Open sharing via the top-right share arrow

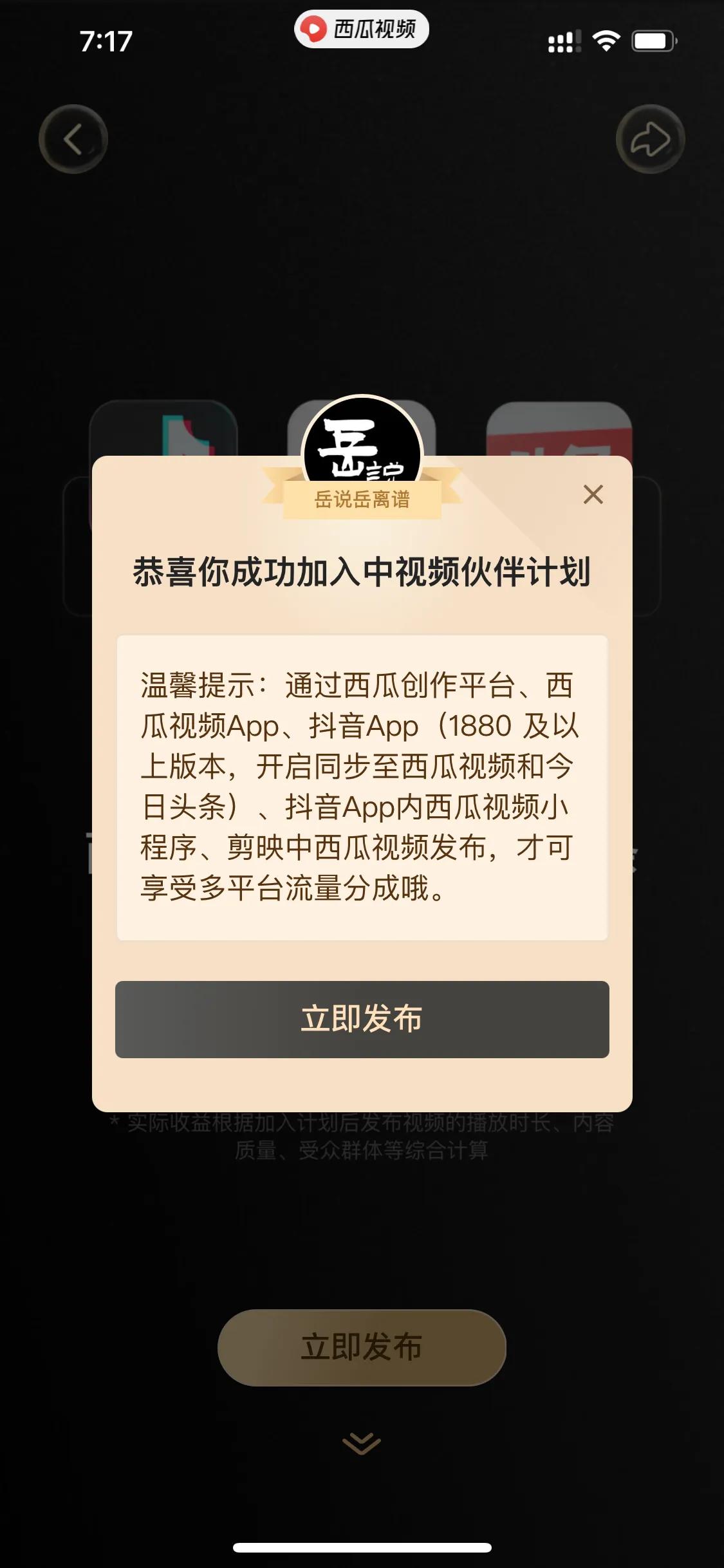650,137
